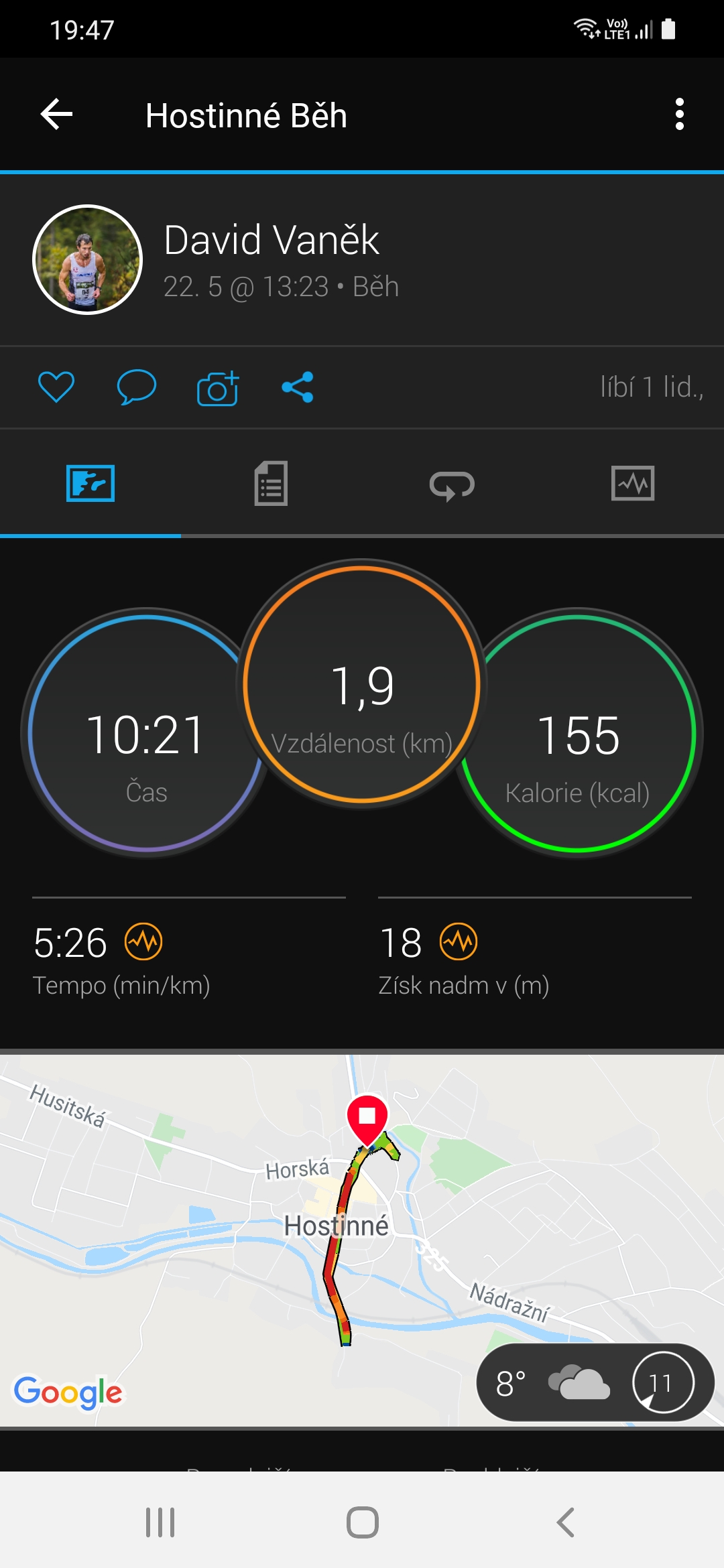Open the Hostinné route map
Viewport: 724px width, 1568px height.
(x=362, y=1240)
